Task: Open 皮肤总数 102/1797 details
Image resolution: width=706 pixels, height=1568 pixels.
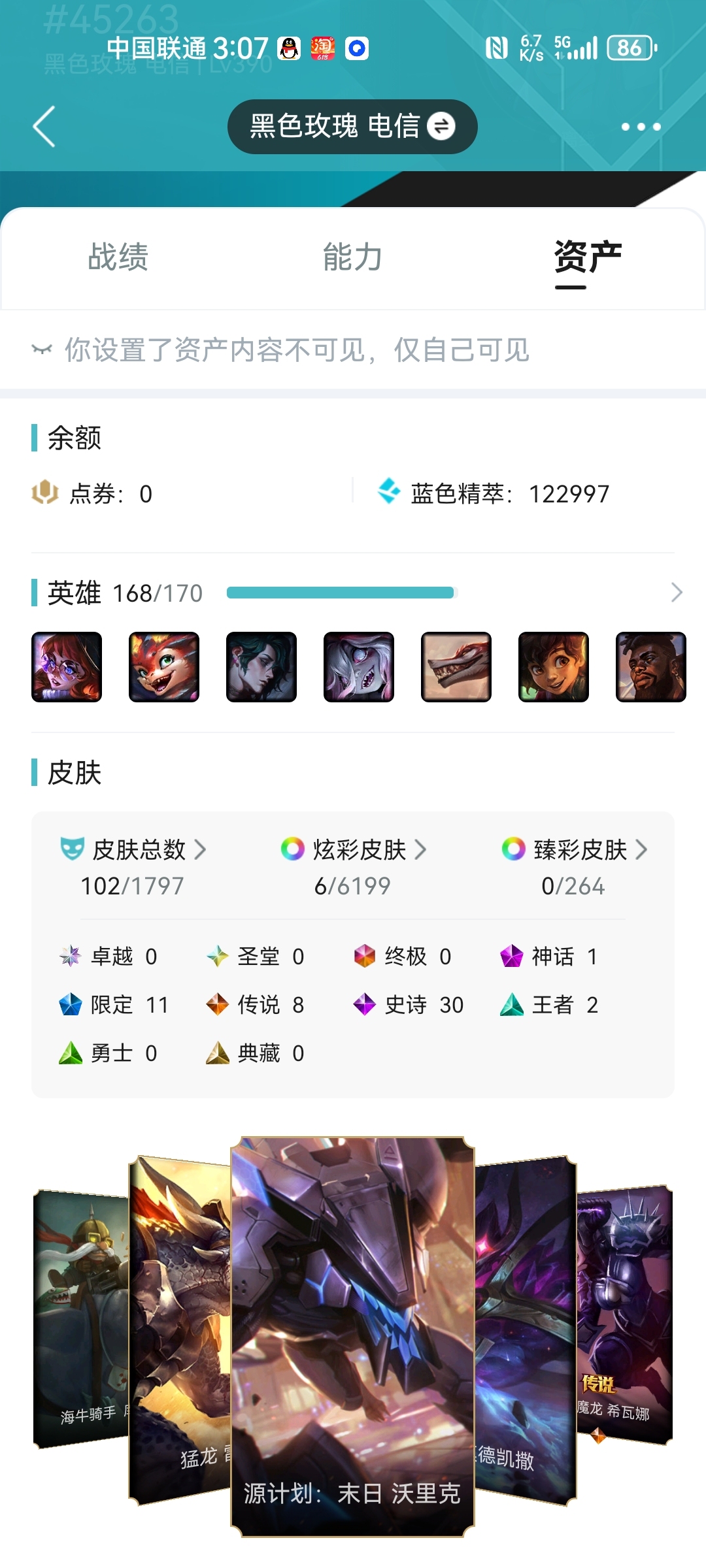Action: tap(133, 868)
